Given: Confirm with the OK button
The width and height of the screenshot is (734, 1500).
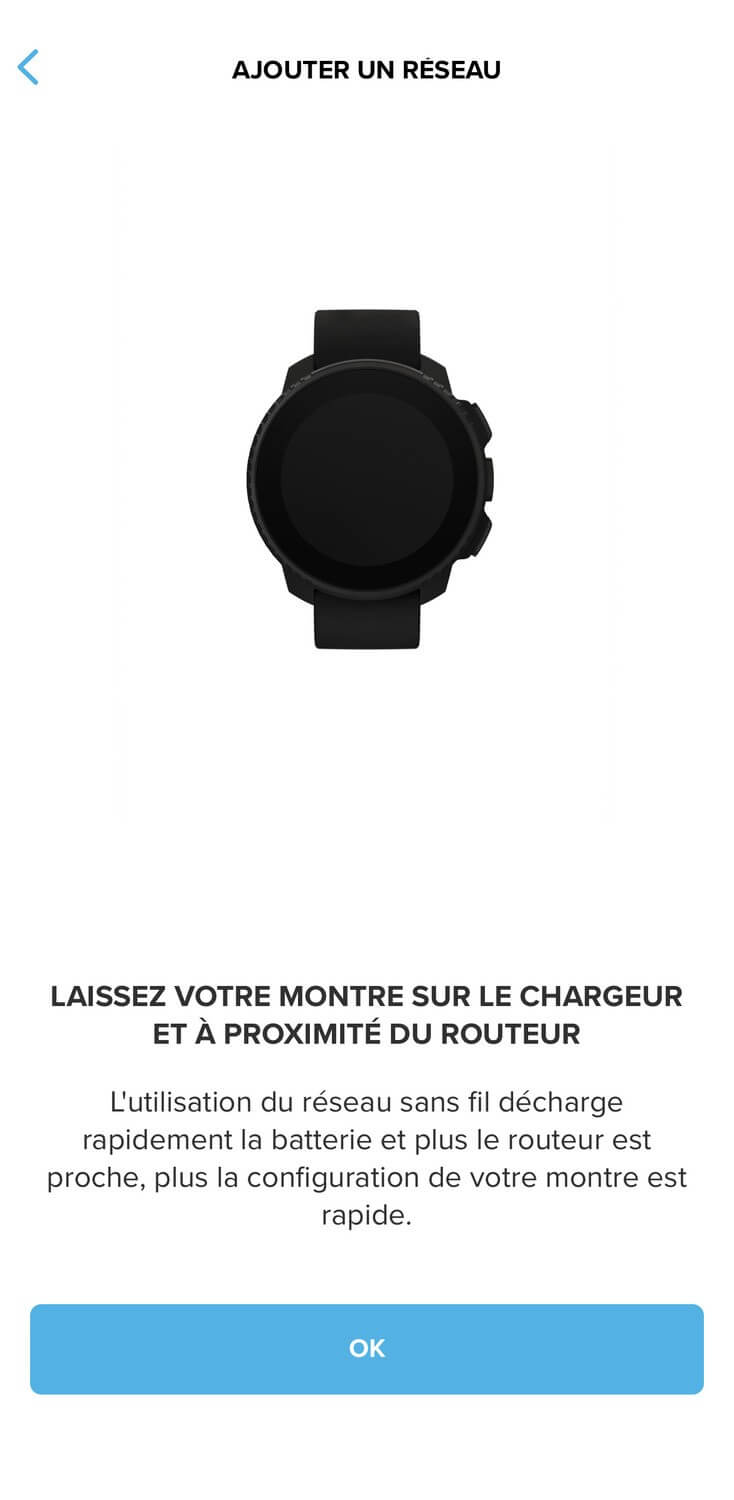Looking at the screenshot, I should click(367, 1348).
